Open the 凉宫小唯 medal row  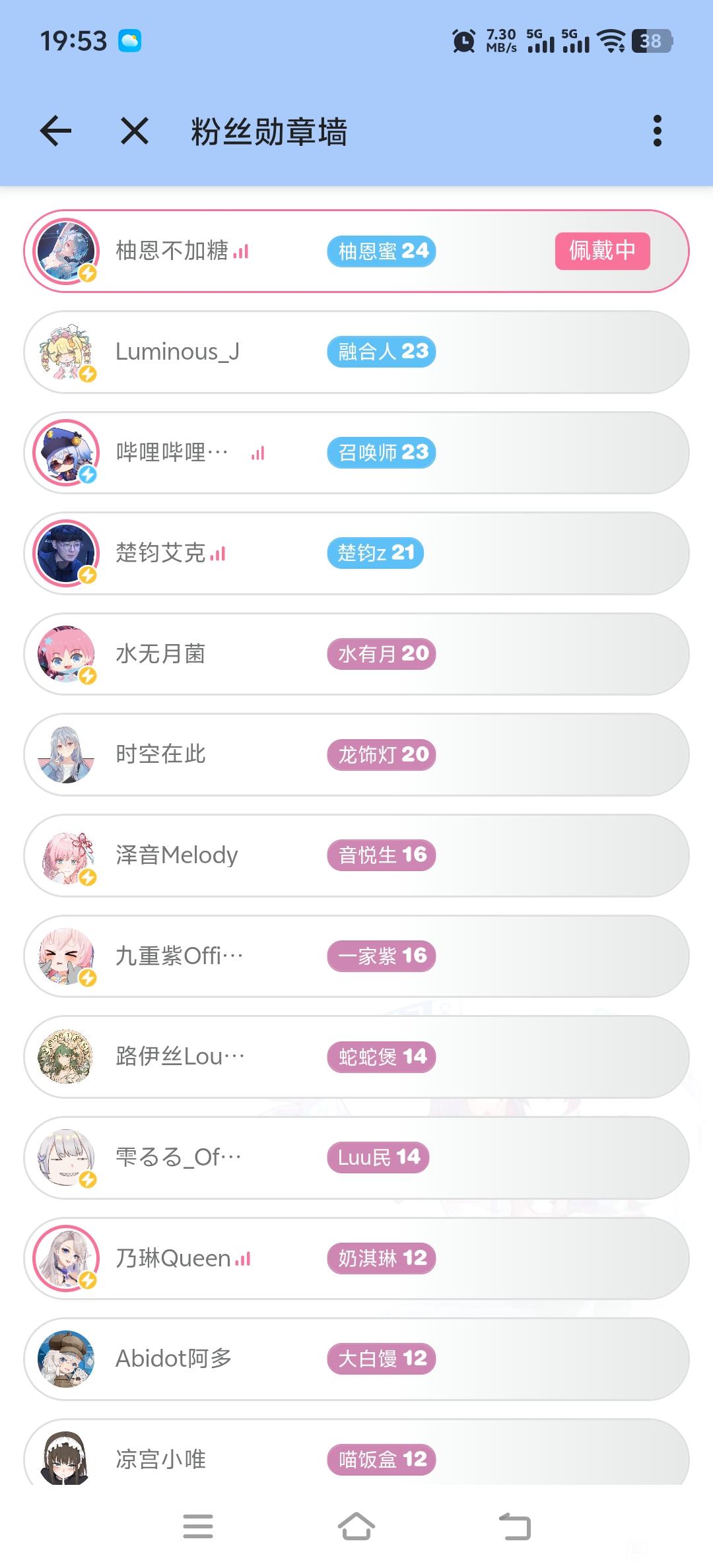pyautogui.click(x=356, y=1455)
